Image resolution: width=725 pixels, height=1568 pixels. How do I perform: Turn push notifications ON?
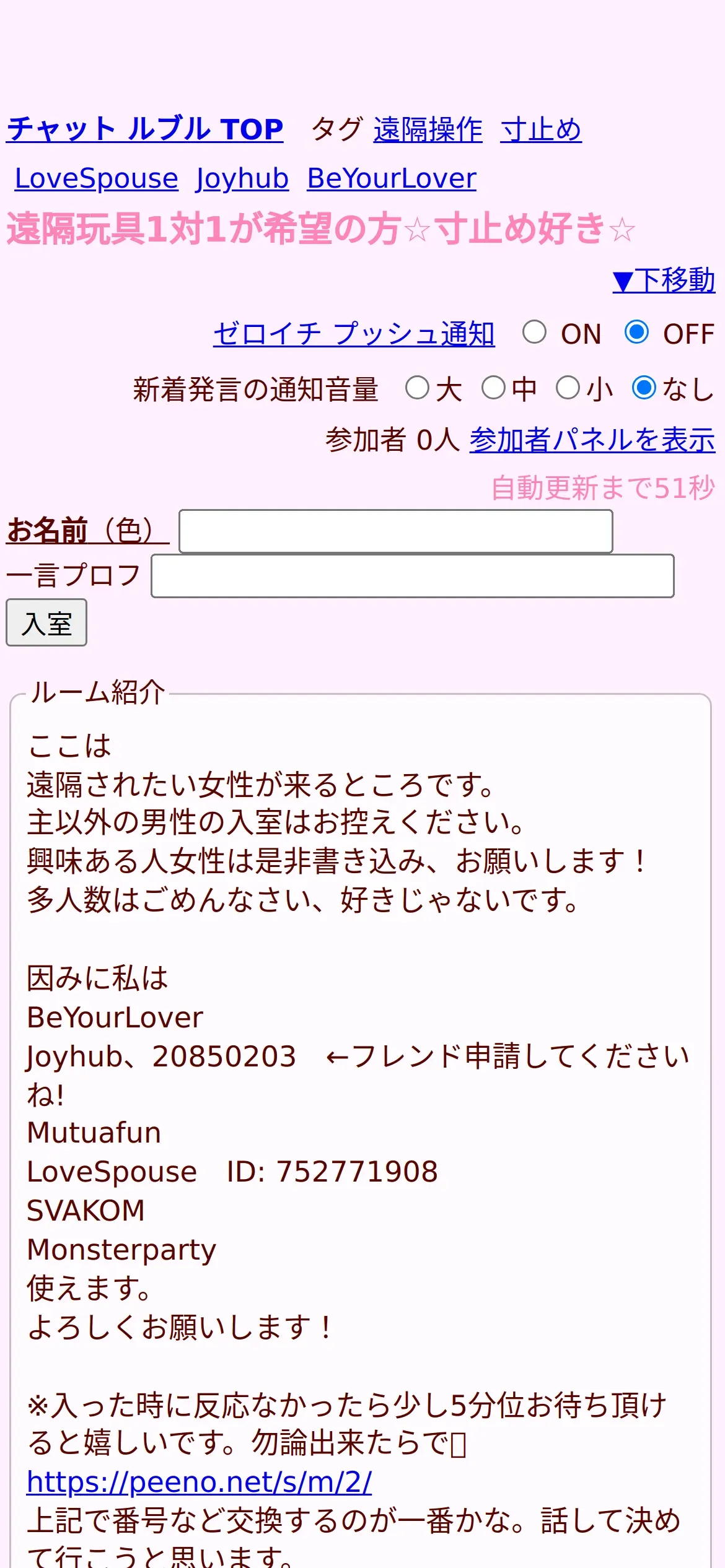(534, 332)
